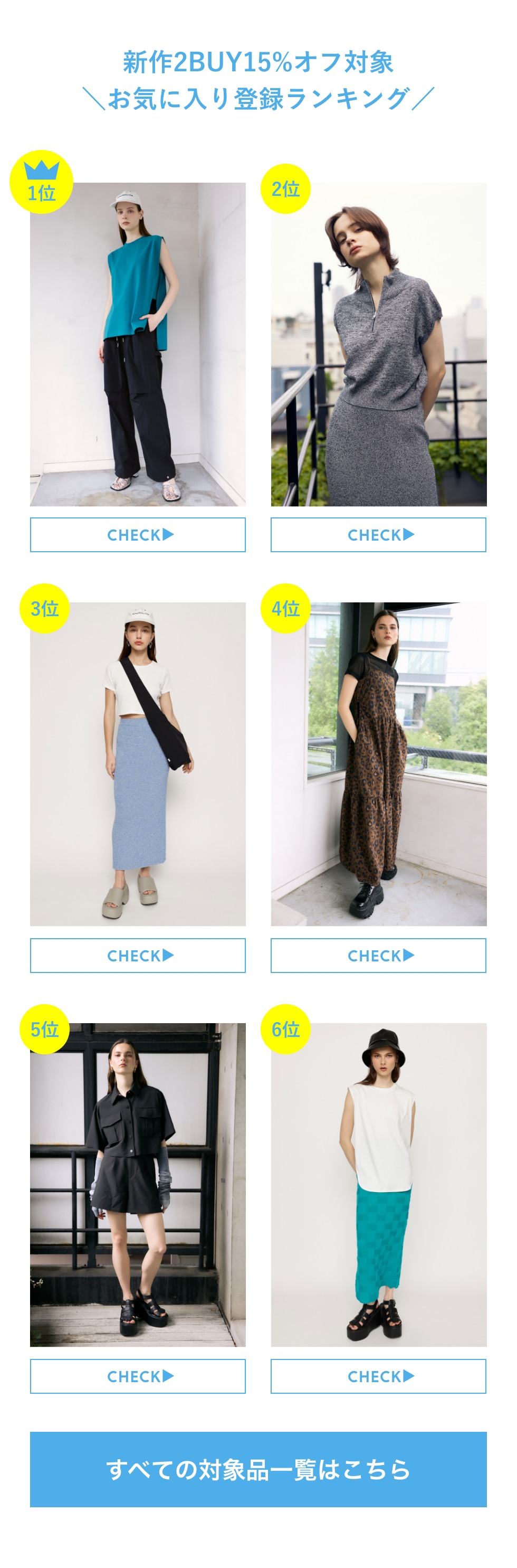Tap CHECK under the 4位 leopard dress

tap(378, 955)
